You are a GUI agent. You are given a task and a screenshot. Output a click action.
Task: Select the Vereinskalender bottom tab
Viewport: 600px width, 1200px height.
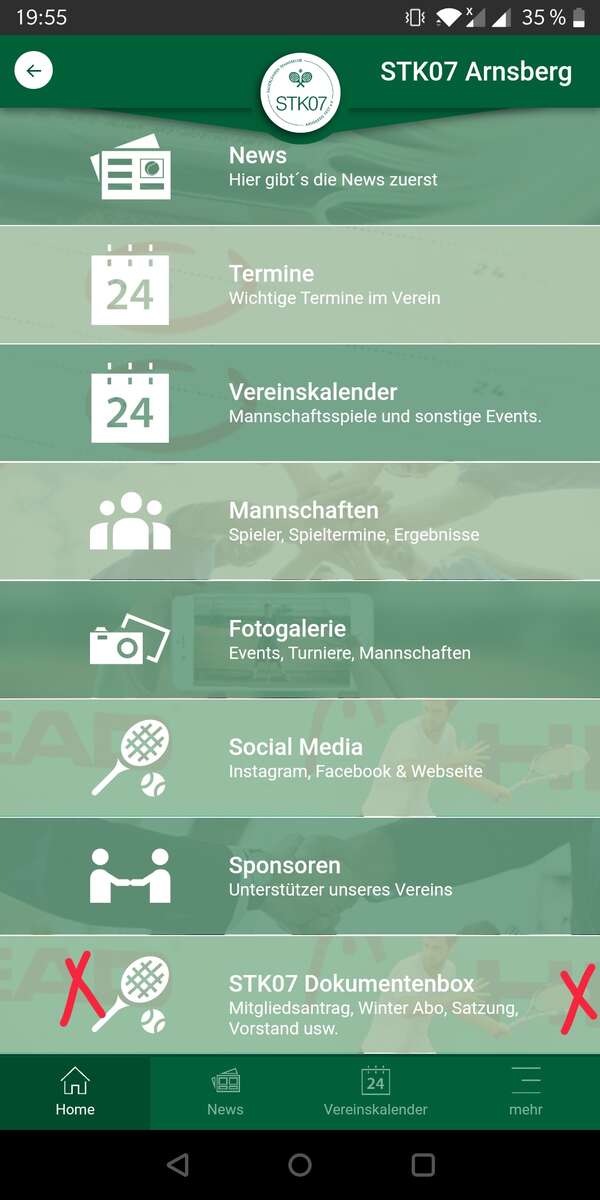(375, 1092)
